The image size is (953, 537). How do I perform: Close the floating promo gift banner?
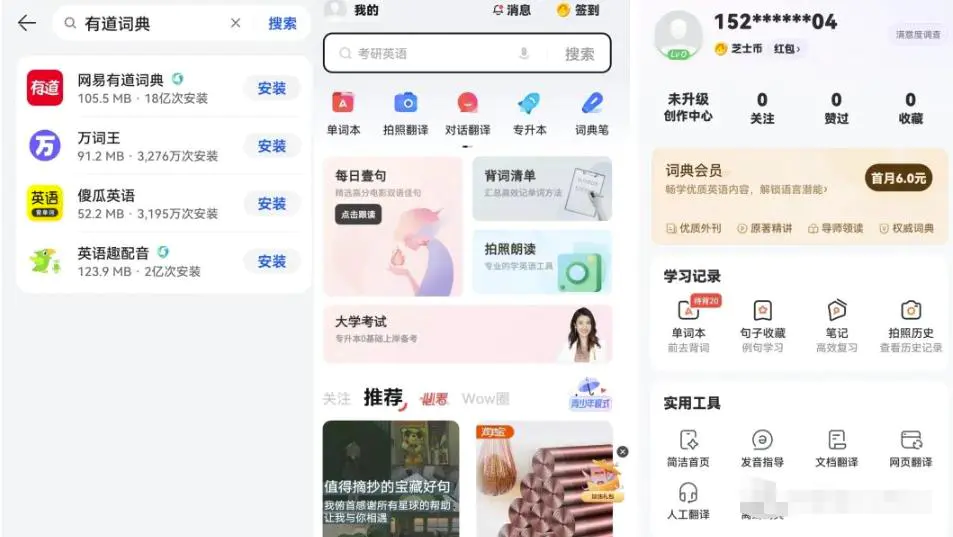623,452
